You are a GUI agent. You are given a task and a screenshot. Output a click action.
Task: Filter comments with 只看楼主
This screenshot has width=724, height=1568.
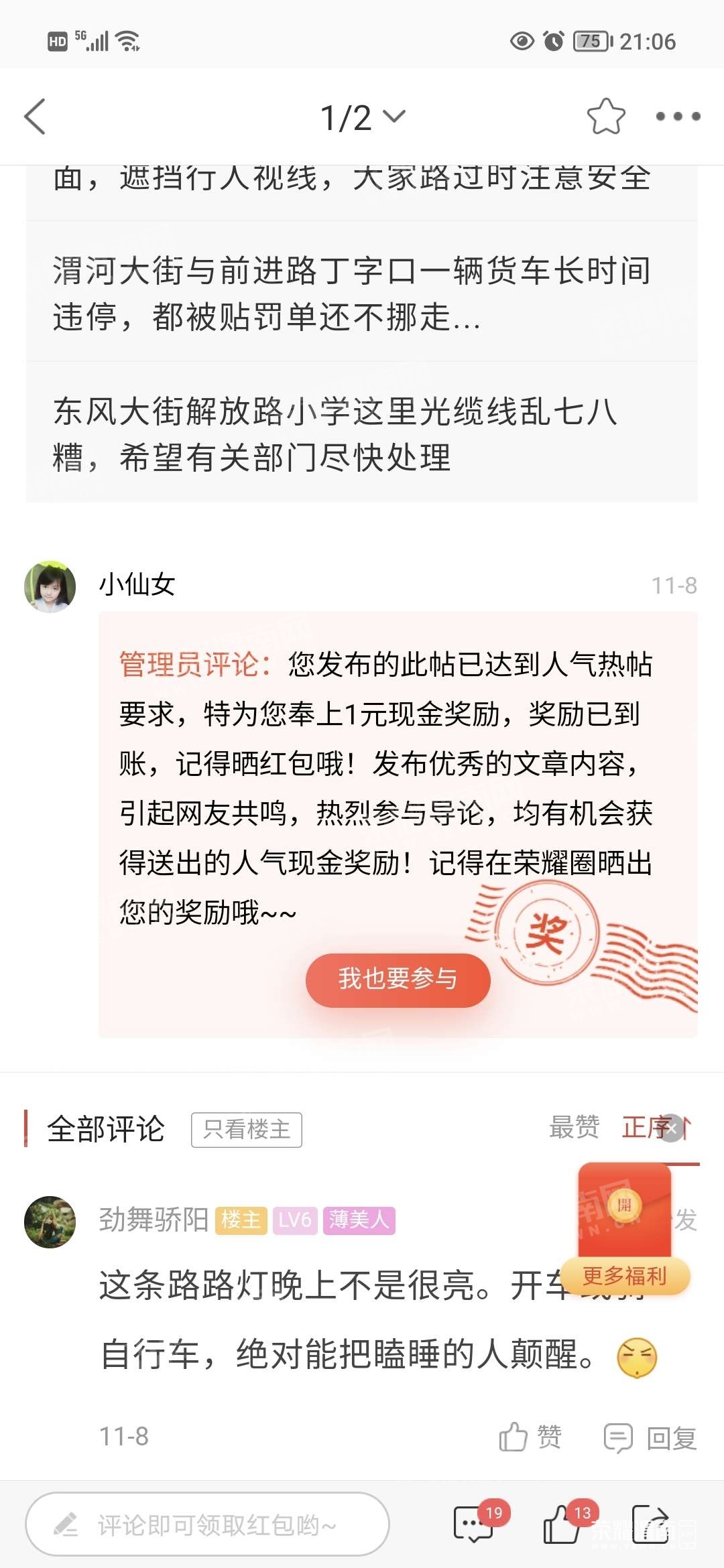247,1130
